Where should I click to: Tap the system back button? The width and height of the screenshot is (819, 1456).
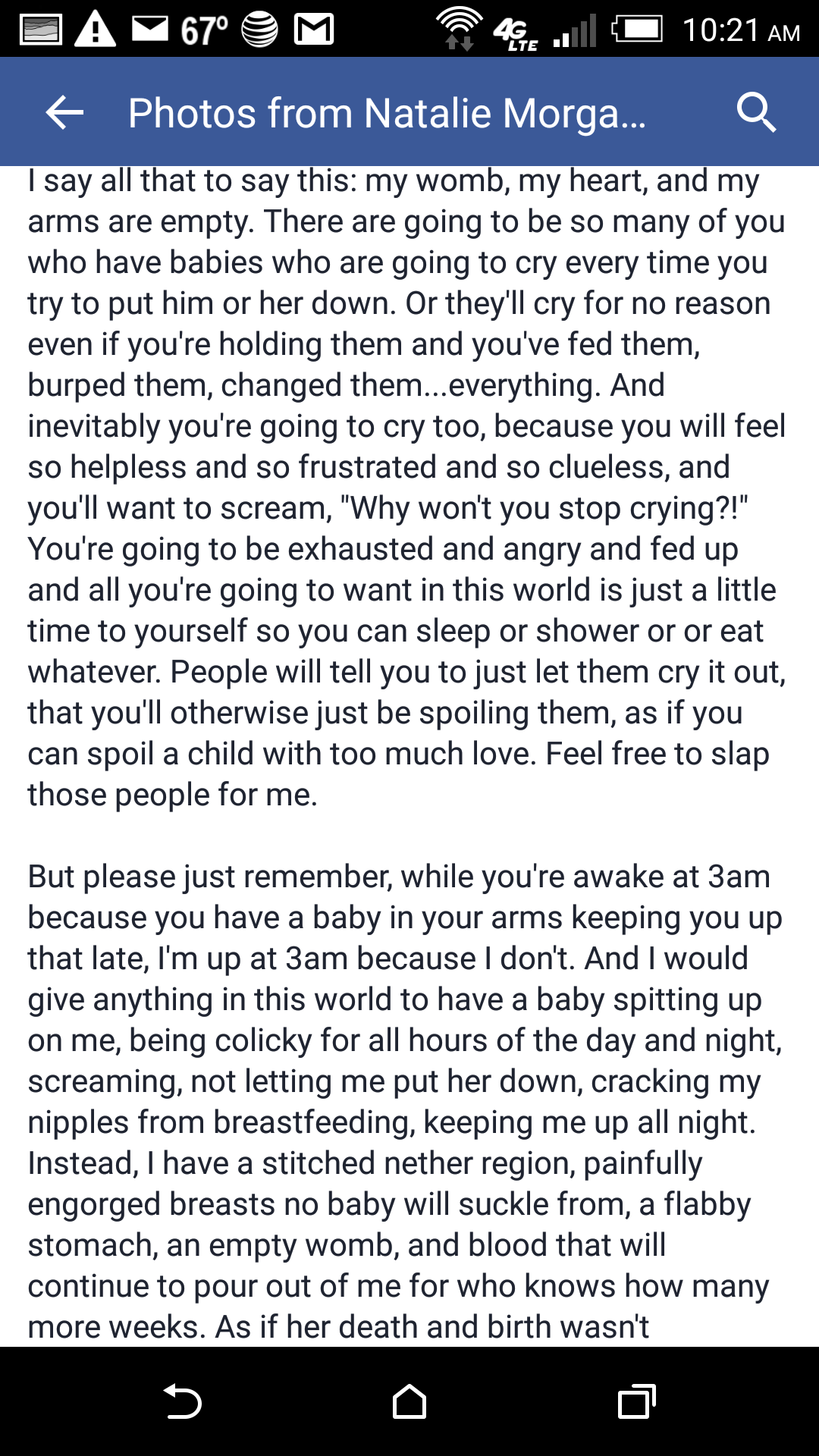pos(182,1401)
